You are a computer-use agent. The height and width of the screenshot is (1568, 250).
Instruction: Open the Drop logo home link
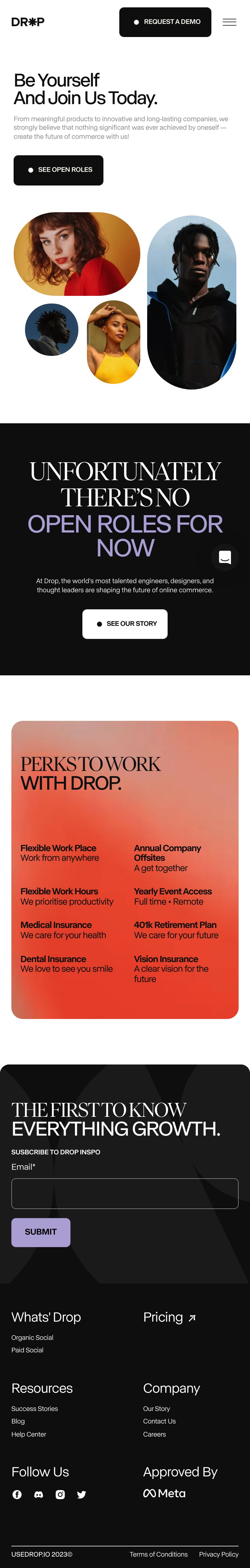tap(28, 22)
